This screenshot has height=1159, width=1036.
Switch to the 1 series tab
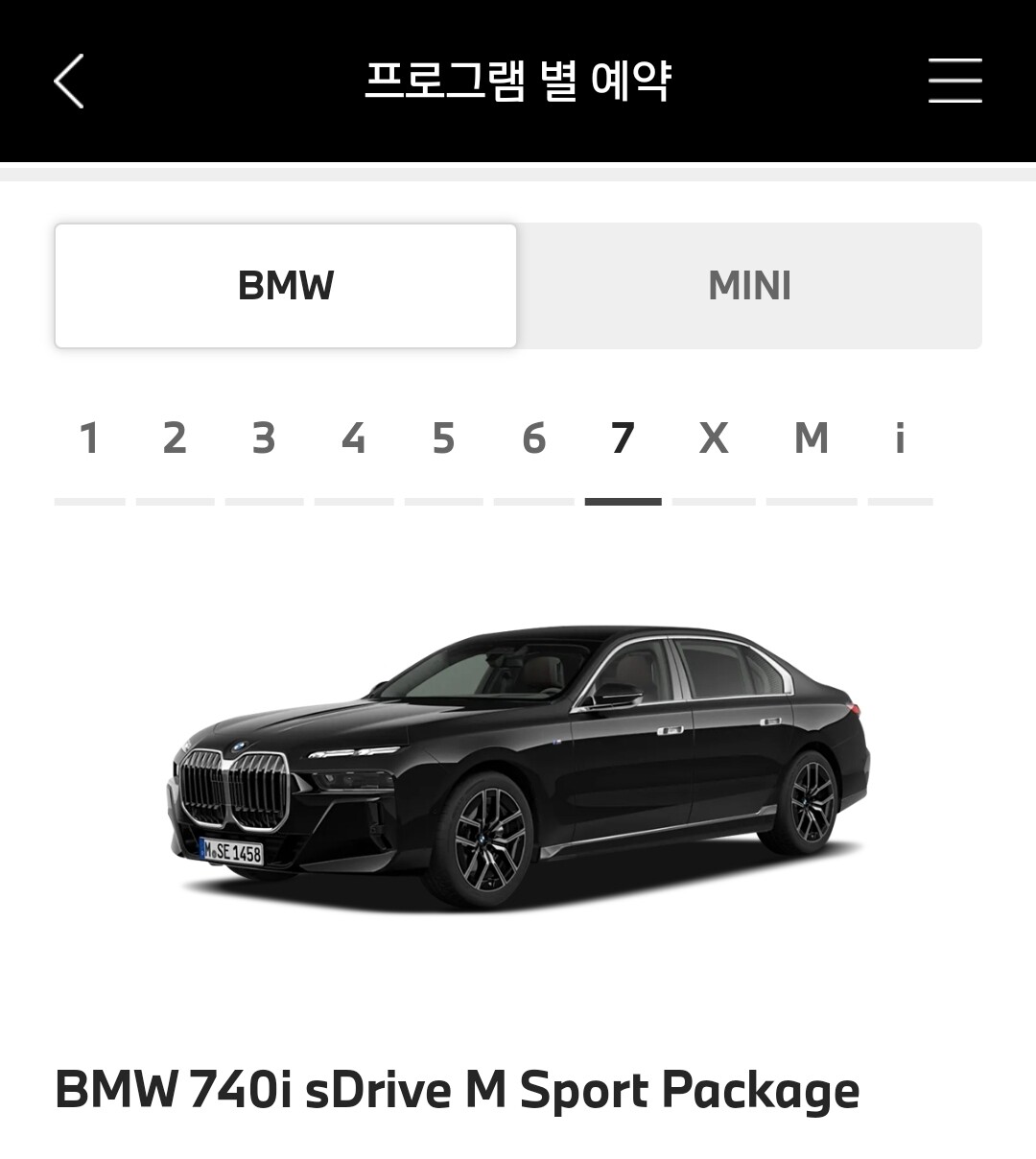point(89,451)
